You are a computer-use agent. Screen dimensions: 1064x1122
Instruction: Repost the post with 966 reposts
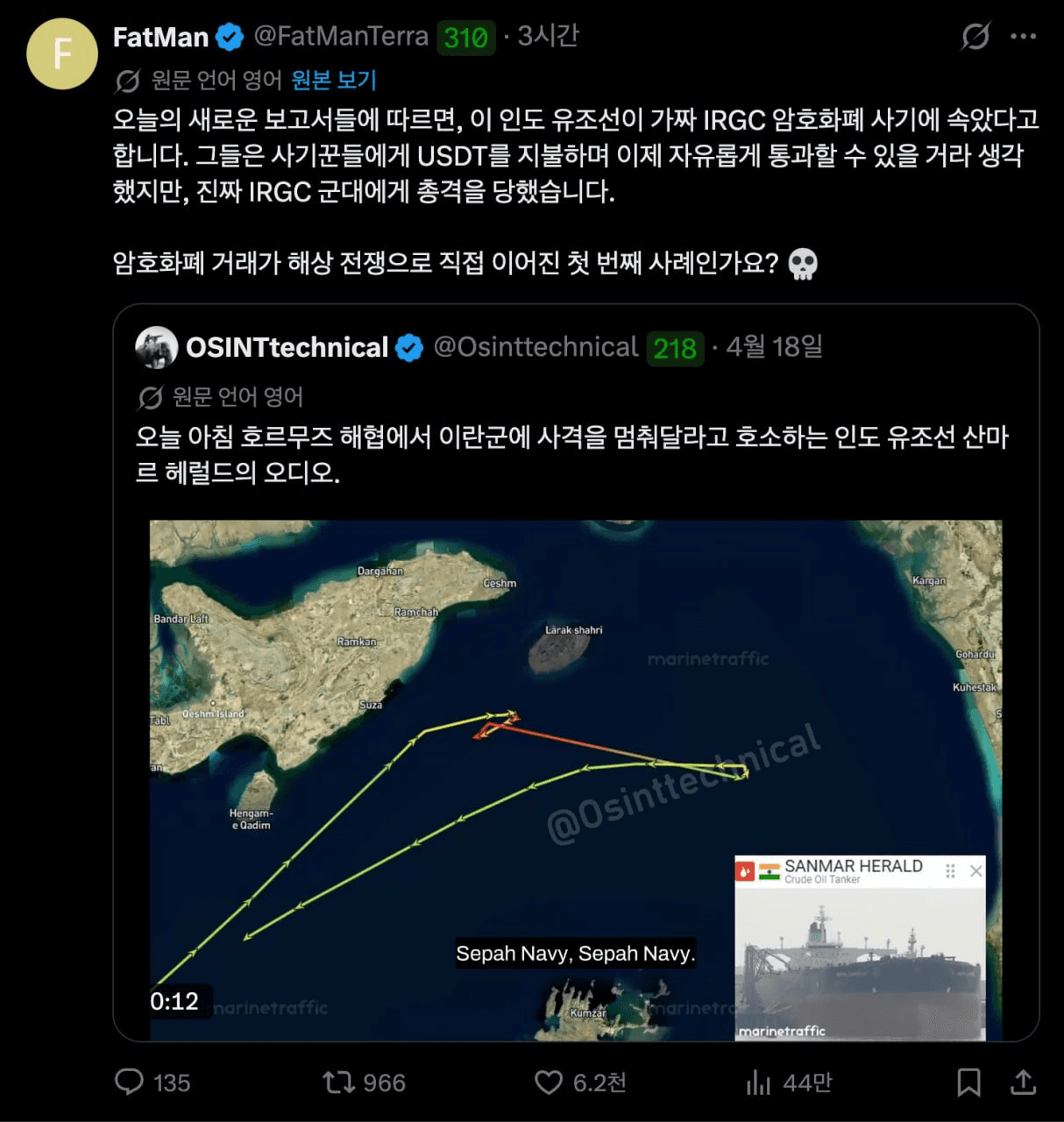coord(339,1082)
